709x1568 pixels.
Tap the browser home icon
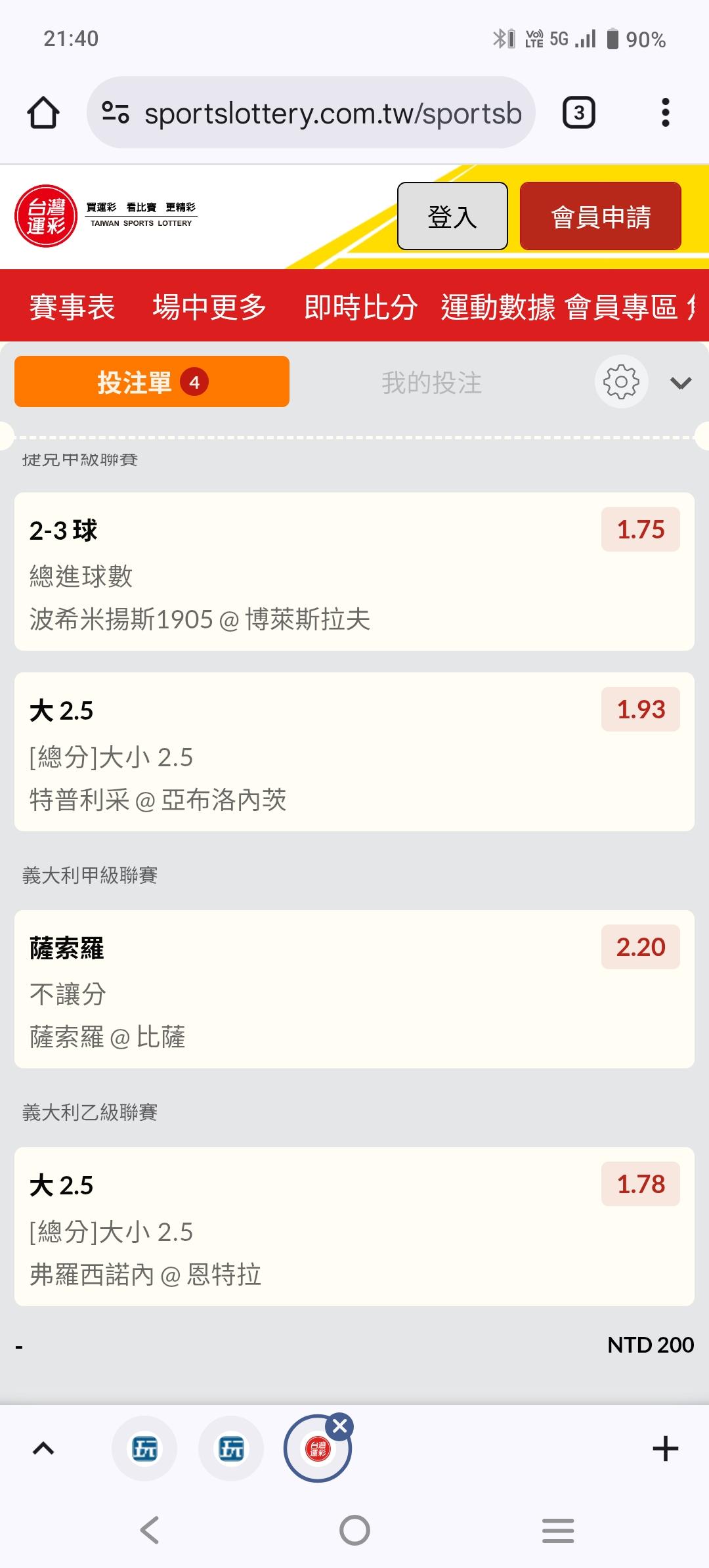coord(43,112)
